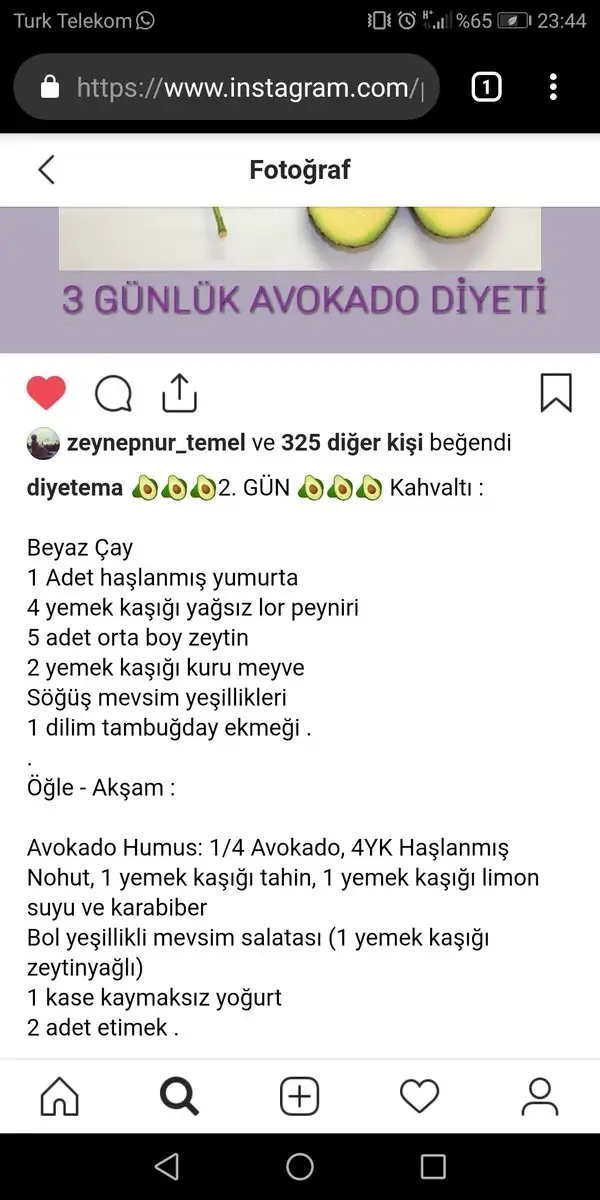The height and width of the screenshot is (1200, 600).
Task: Open the activity heart tab
Action: (x=420, y=1096)
